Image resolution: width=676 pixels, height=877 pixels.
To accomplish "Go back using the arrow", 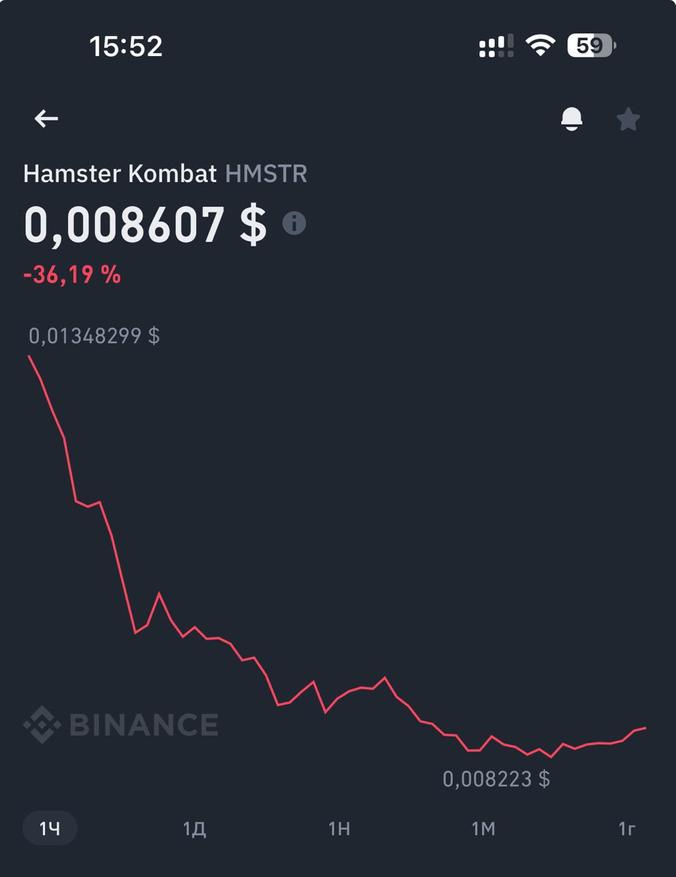I will coord(46,119).
